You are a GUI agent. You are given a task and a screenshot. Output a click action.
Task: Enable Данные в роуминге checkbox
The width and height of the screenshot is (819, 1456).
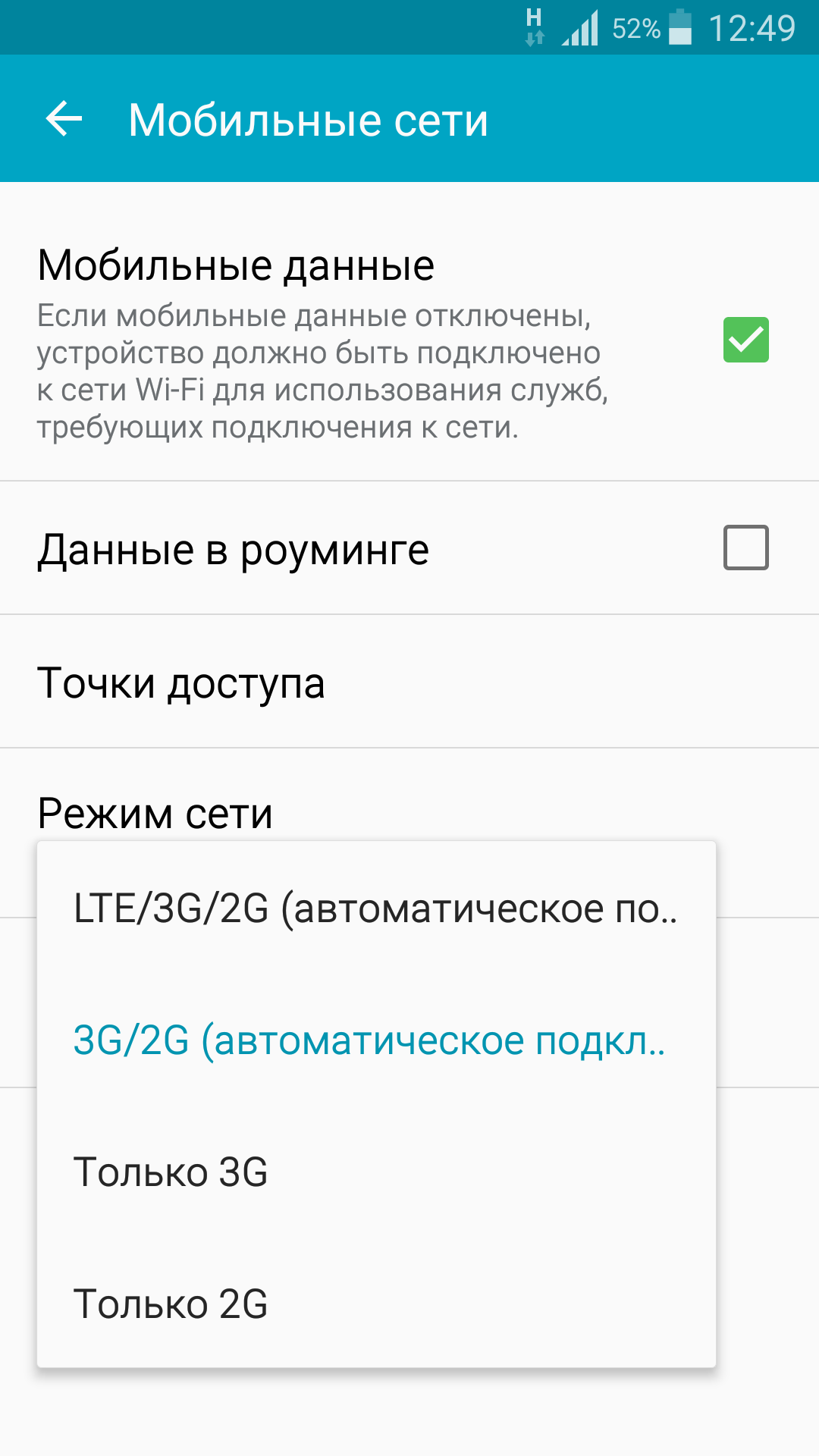click(745, 548)
